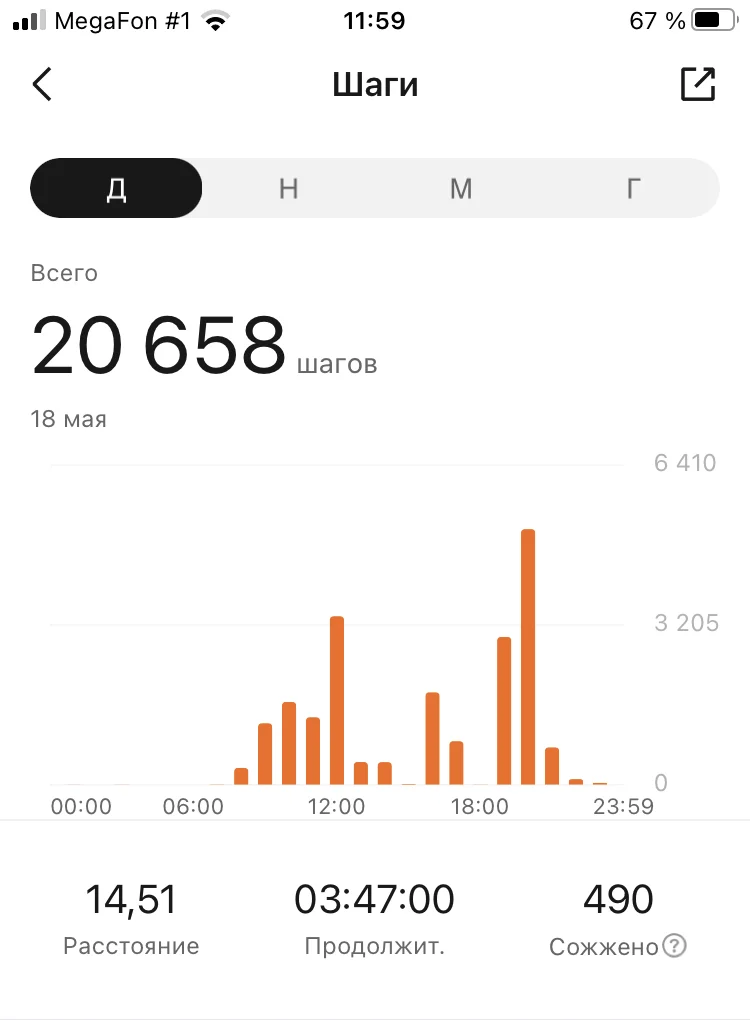Select the Д day view
Viewport: 750px width, 1020px height.
pyautogui.click(x=117, y=188)
